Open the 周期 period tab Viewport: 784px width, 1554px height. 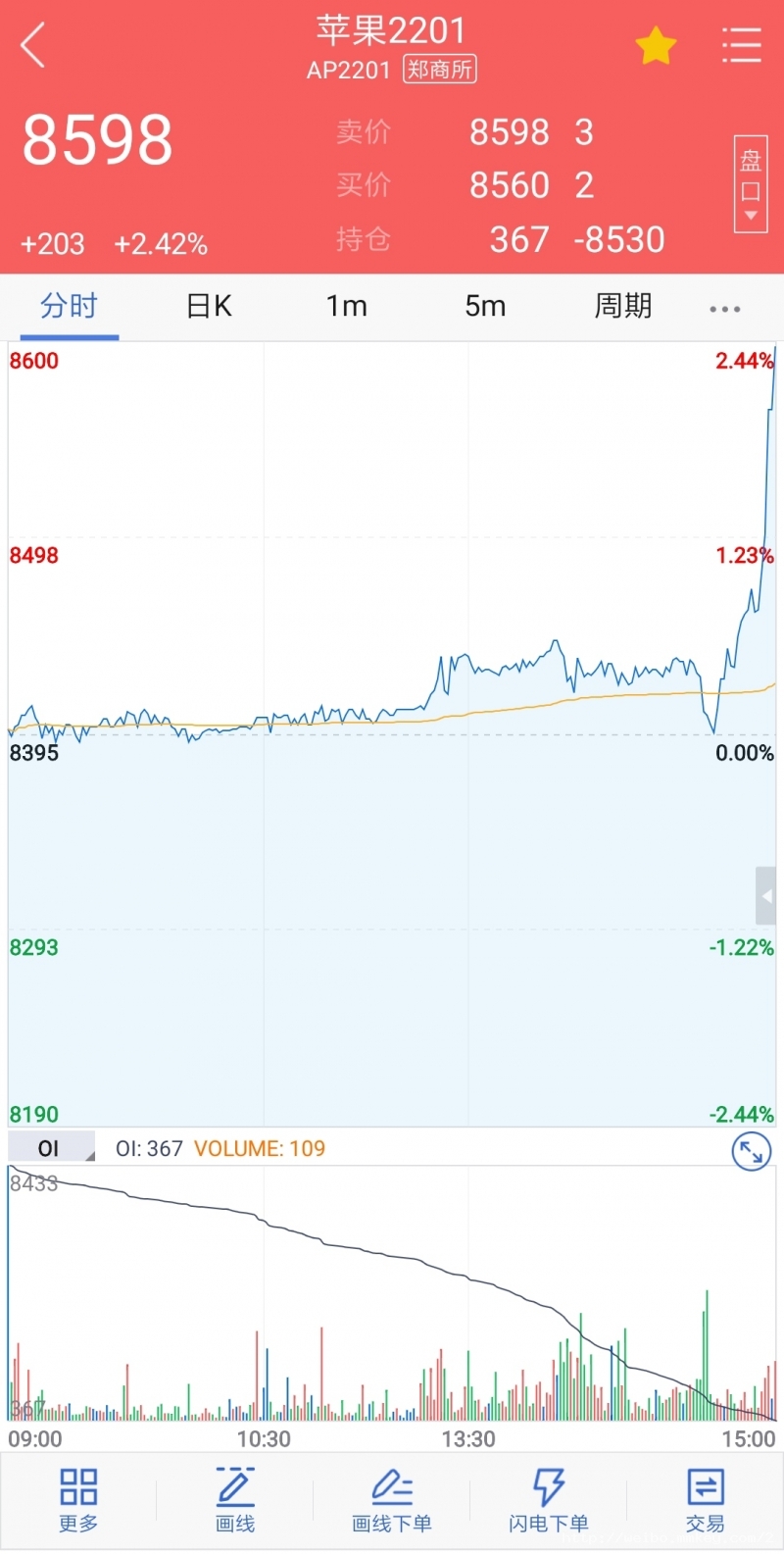pyautogui.click(x=622, y=307)
